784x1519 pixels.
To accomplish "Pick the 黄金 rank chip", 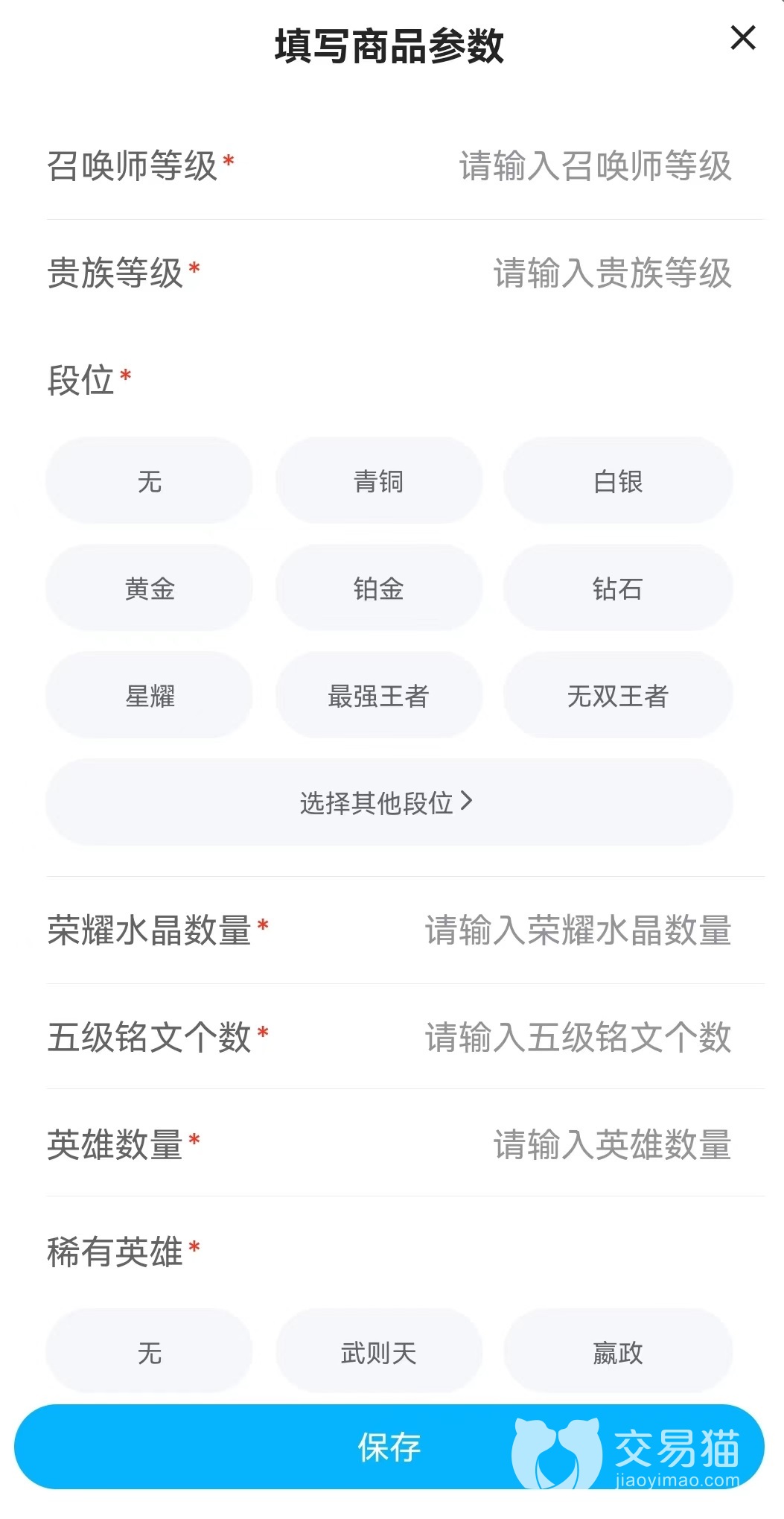I will 150,589.
